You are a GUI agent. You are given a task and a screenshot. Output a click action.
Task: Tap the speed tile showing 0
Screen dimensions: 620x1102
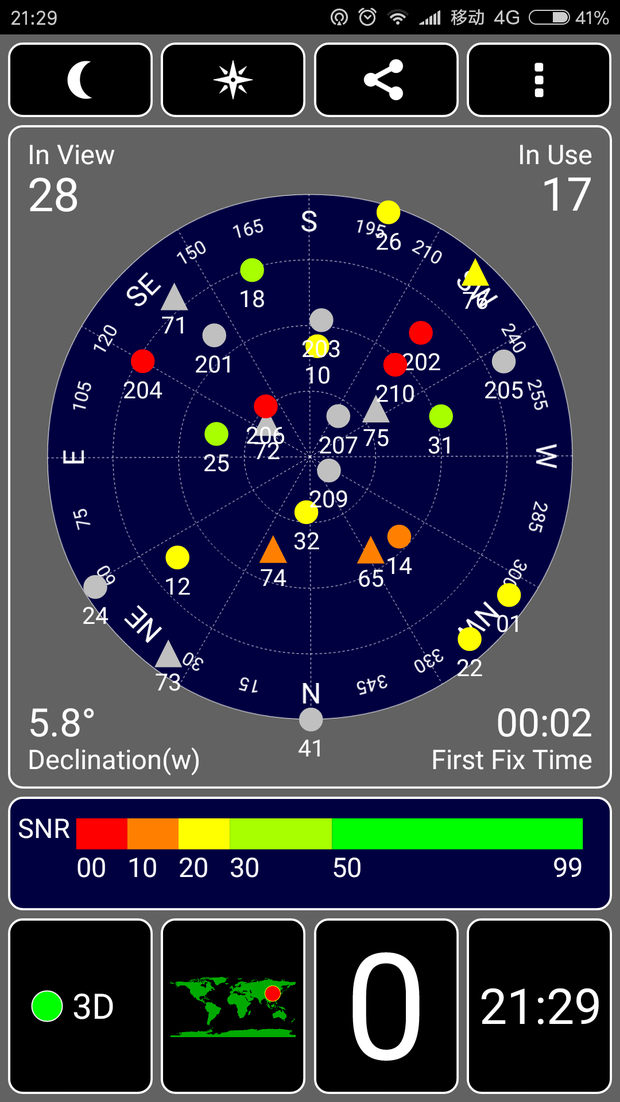386,1006
